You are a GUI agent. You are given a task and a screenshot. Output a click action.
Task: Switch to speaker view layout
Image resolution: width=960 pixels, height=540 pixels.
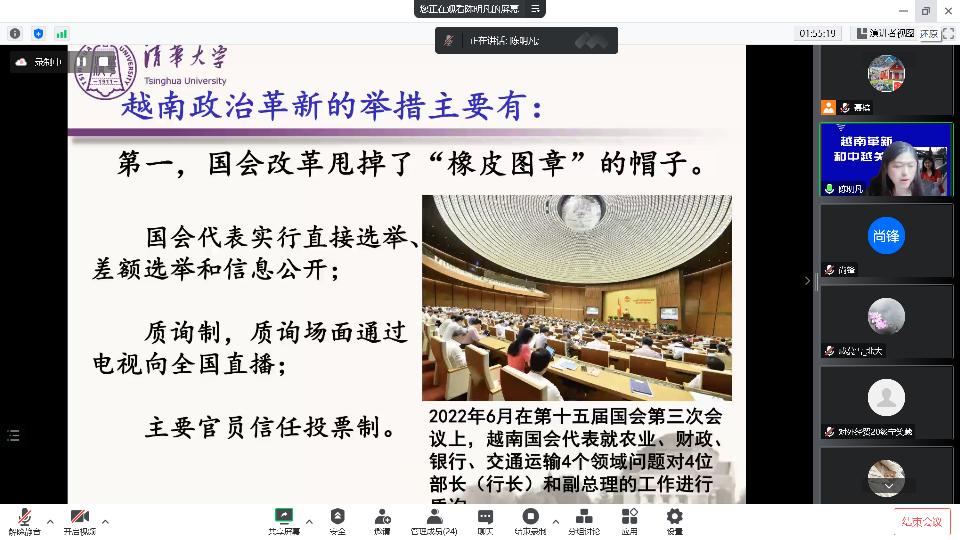[885, 33]
